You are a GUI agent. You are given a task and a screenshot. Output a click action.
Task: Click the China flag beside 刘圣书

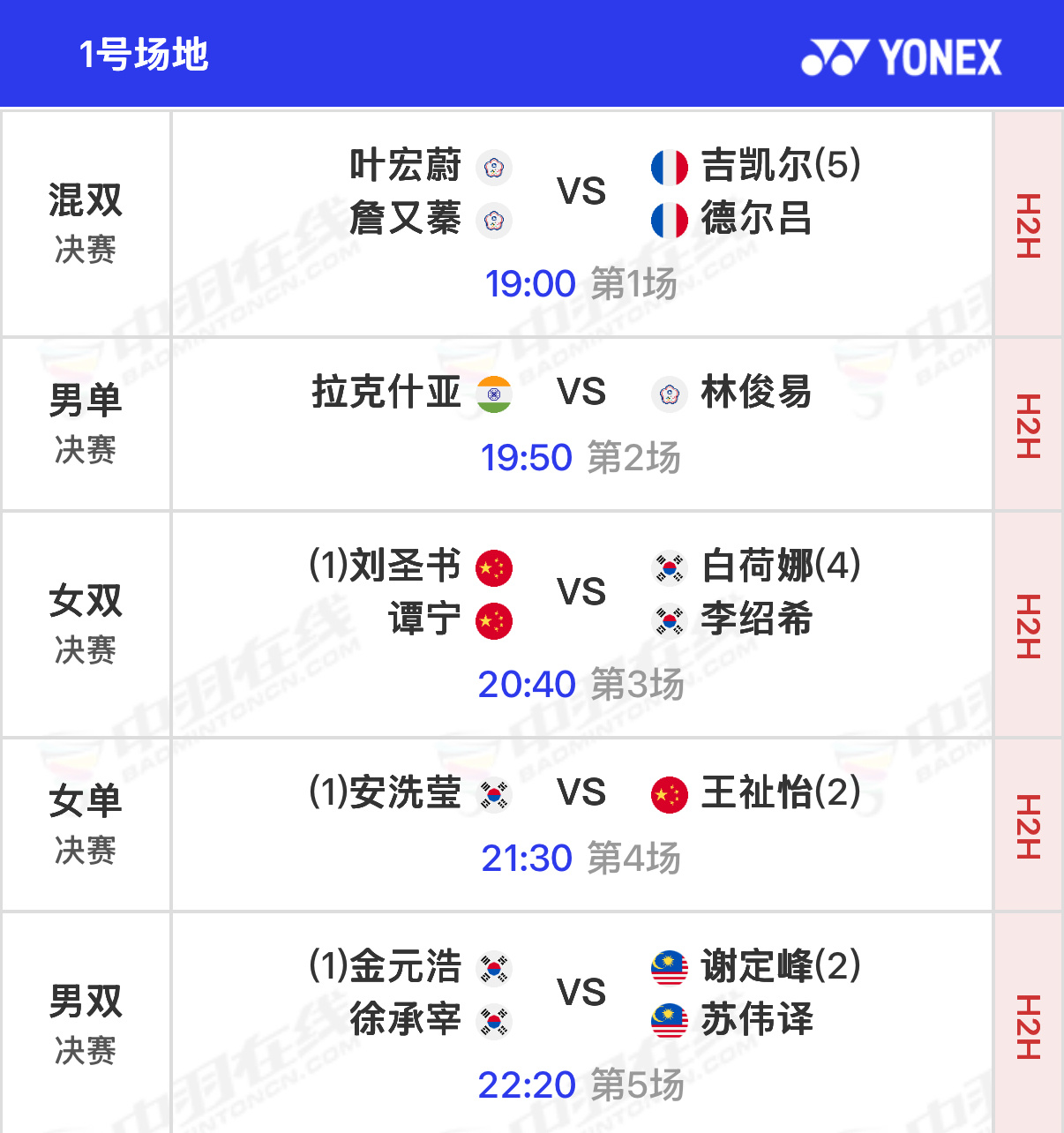(x=493, y=569)
